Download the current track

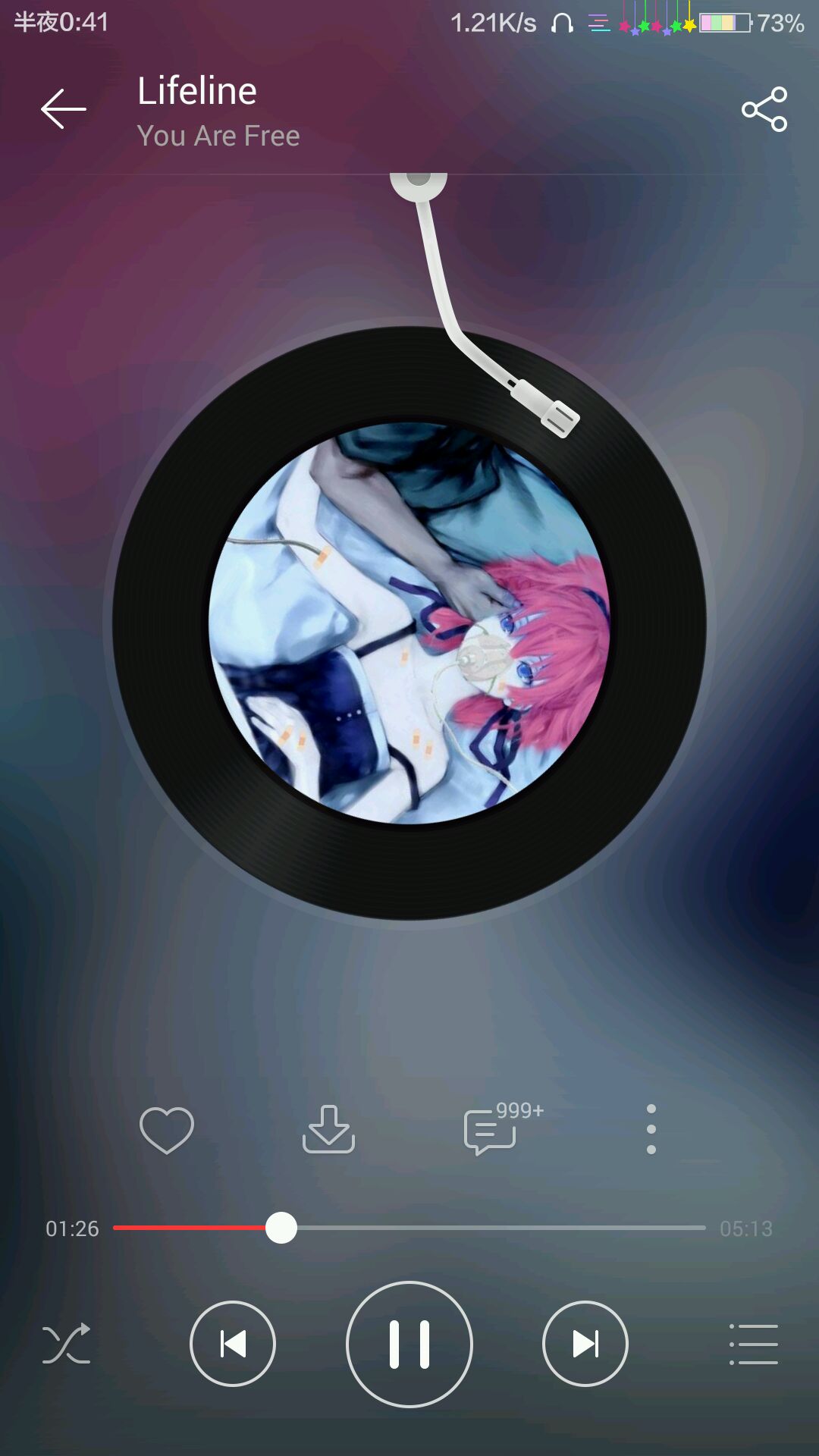pyautogui.click(x=328, y=1129)
